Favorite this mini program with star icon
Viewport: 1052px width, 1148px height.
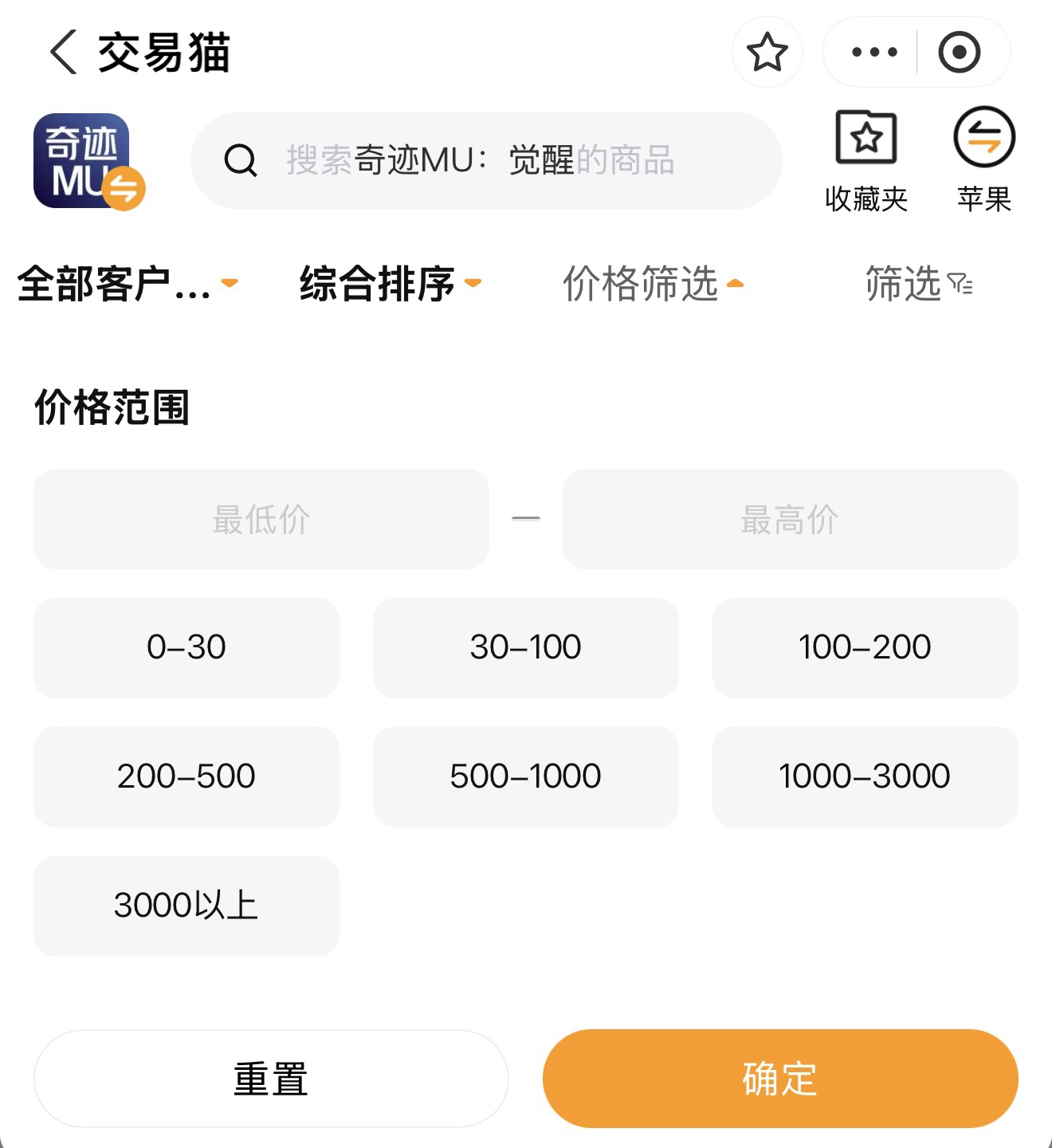[x=767, y=53]
